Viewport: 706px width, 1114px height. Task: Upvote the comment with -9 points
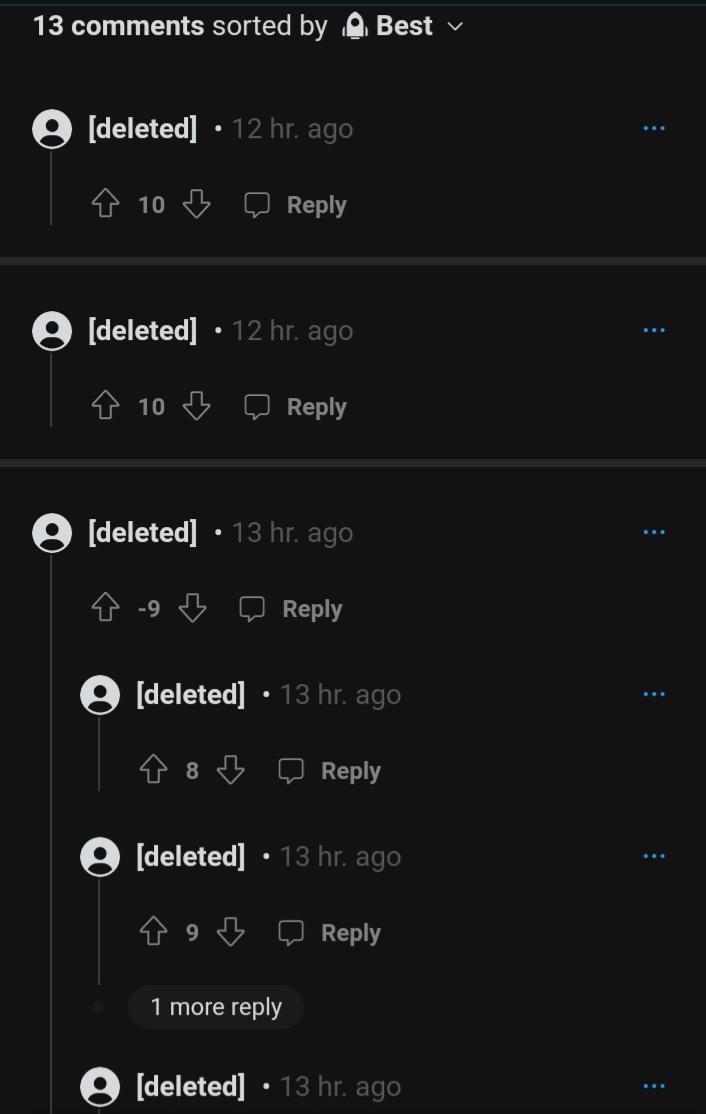[106, 609]
